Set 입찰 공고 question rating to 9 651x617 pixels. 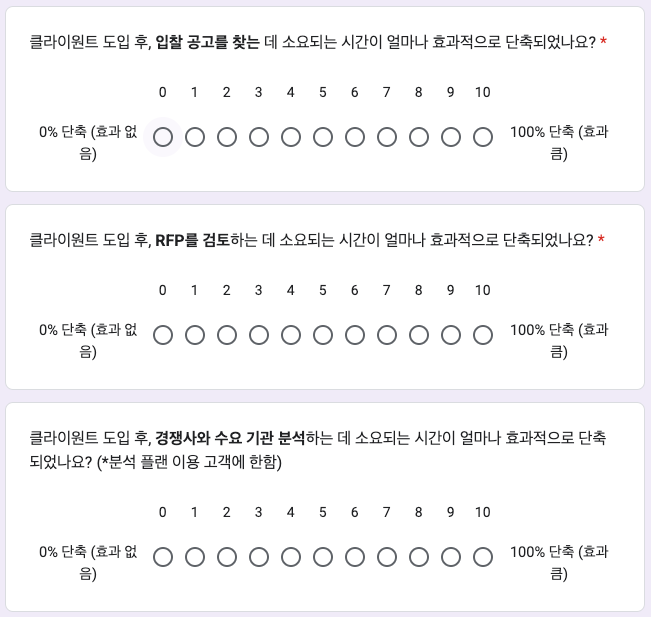451,137
